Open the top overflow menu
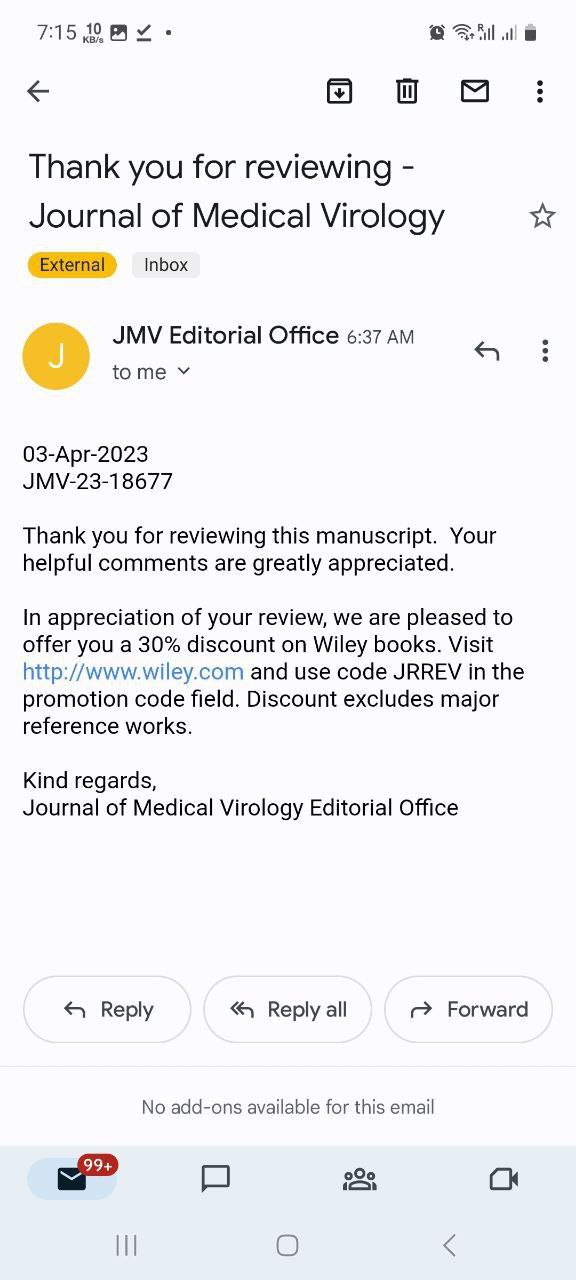Viewport: 576px width, 1280px height. (540, 91)
